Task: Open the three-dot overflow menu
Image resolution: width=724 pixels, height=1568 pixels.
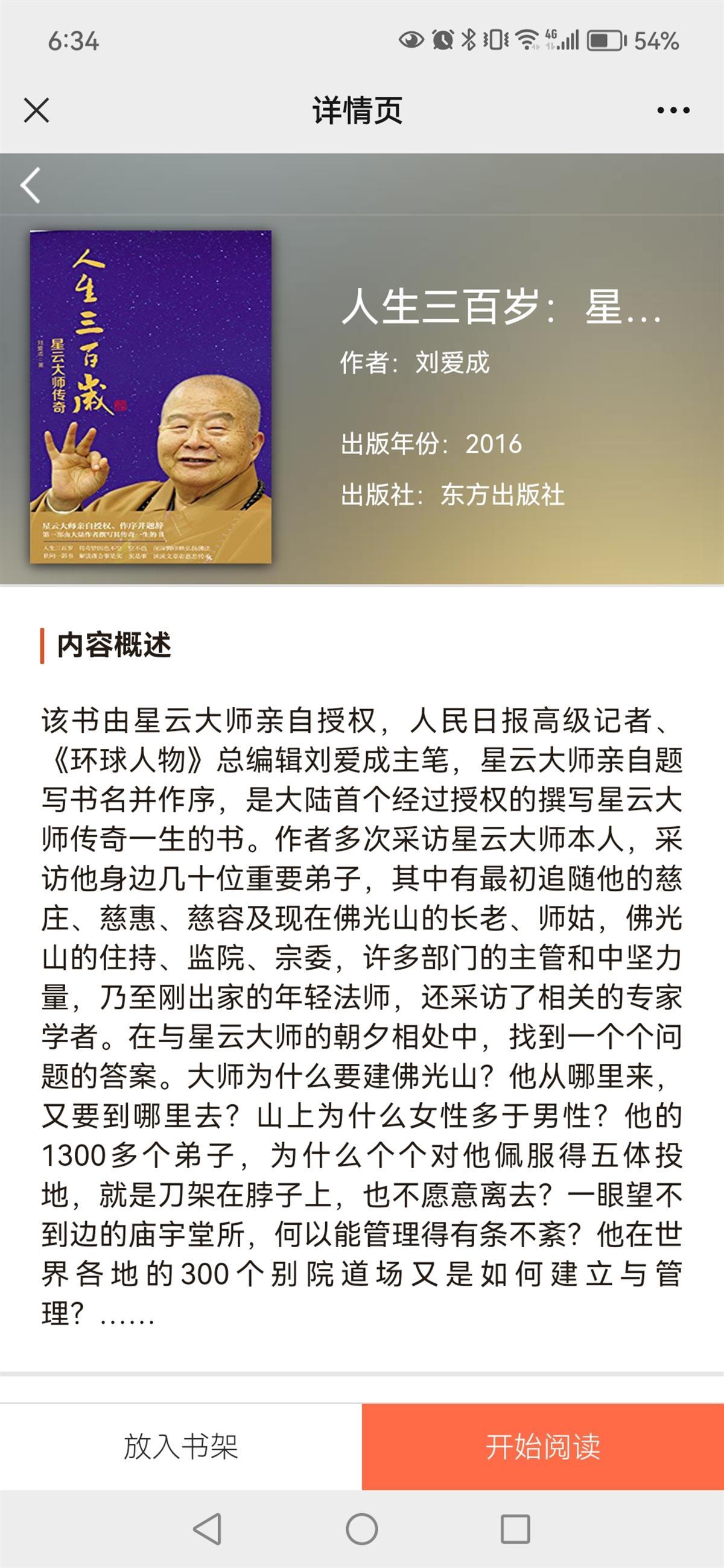Action: click(673, 110)
